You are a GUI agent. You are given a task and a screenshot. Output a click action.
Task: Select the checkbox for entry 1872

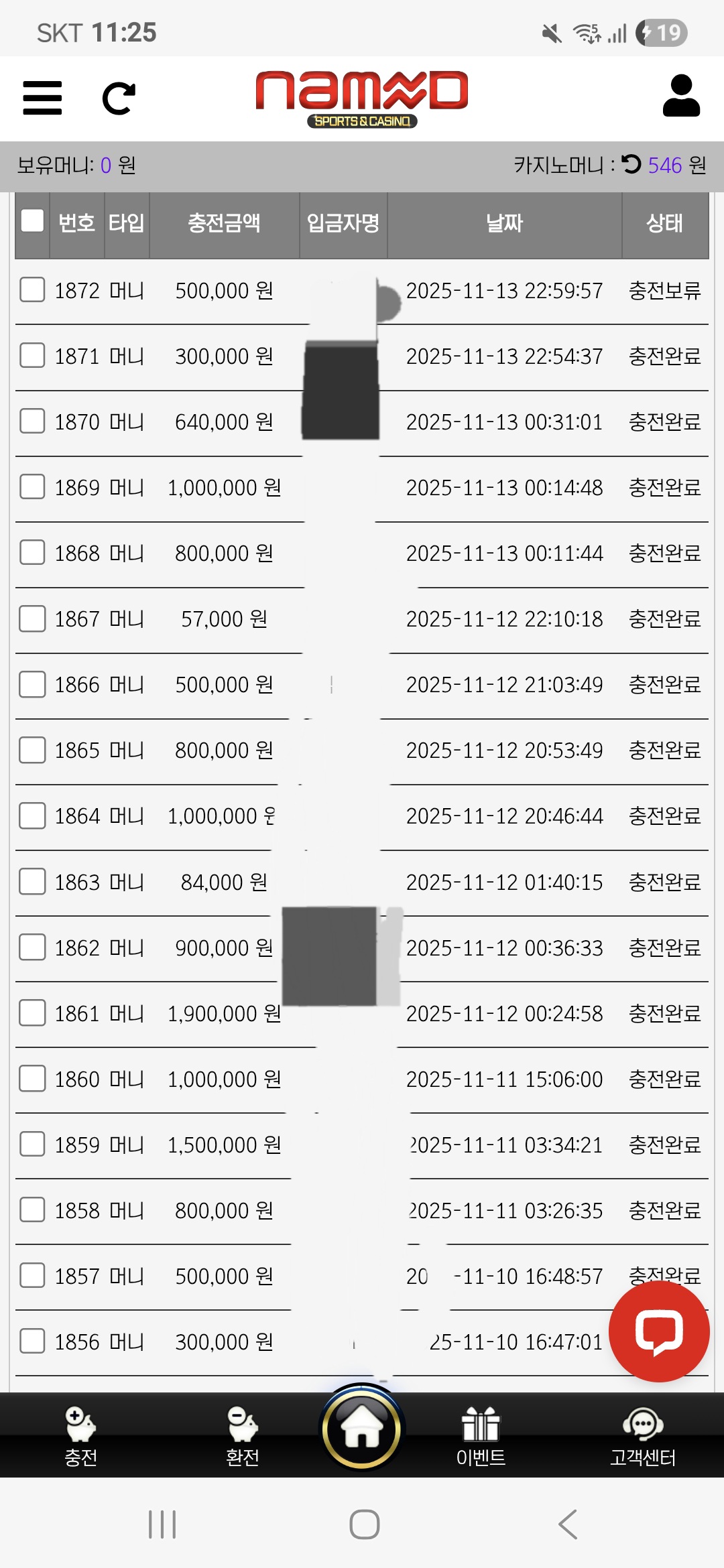click(32, 290)
